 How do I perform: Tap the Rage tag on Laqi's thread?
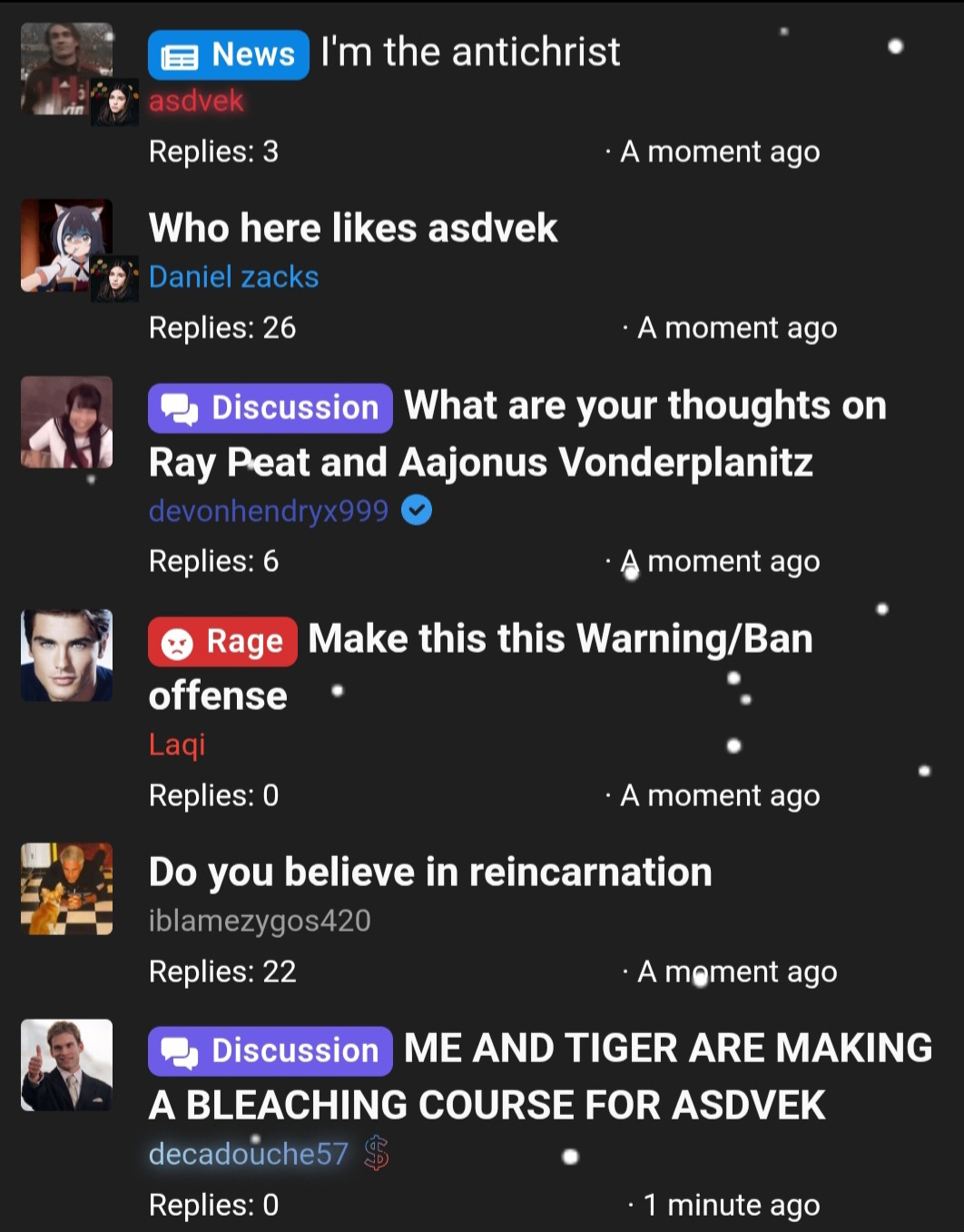[x=222, y=641]
